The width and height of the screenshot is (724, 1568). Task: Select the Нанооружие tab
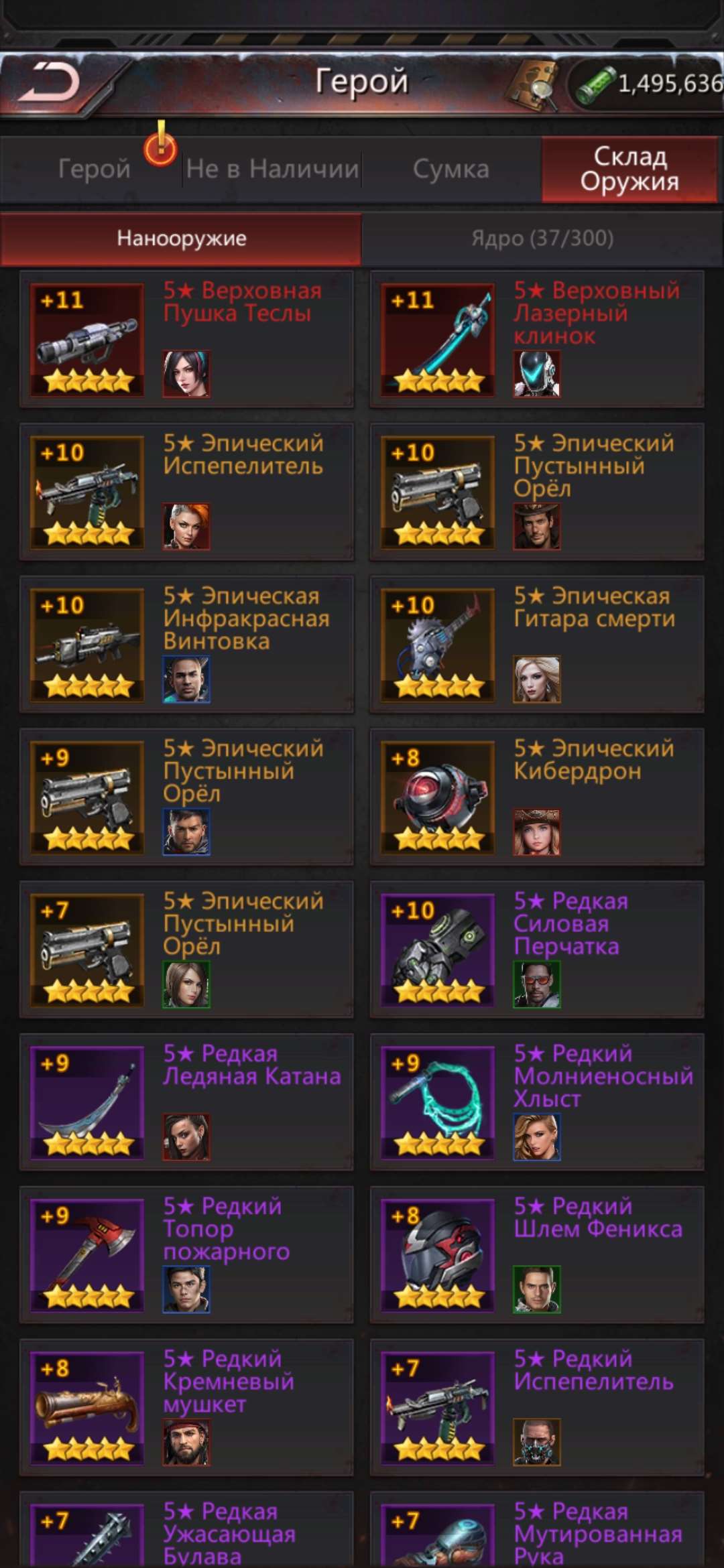[181, 239]
